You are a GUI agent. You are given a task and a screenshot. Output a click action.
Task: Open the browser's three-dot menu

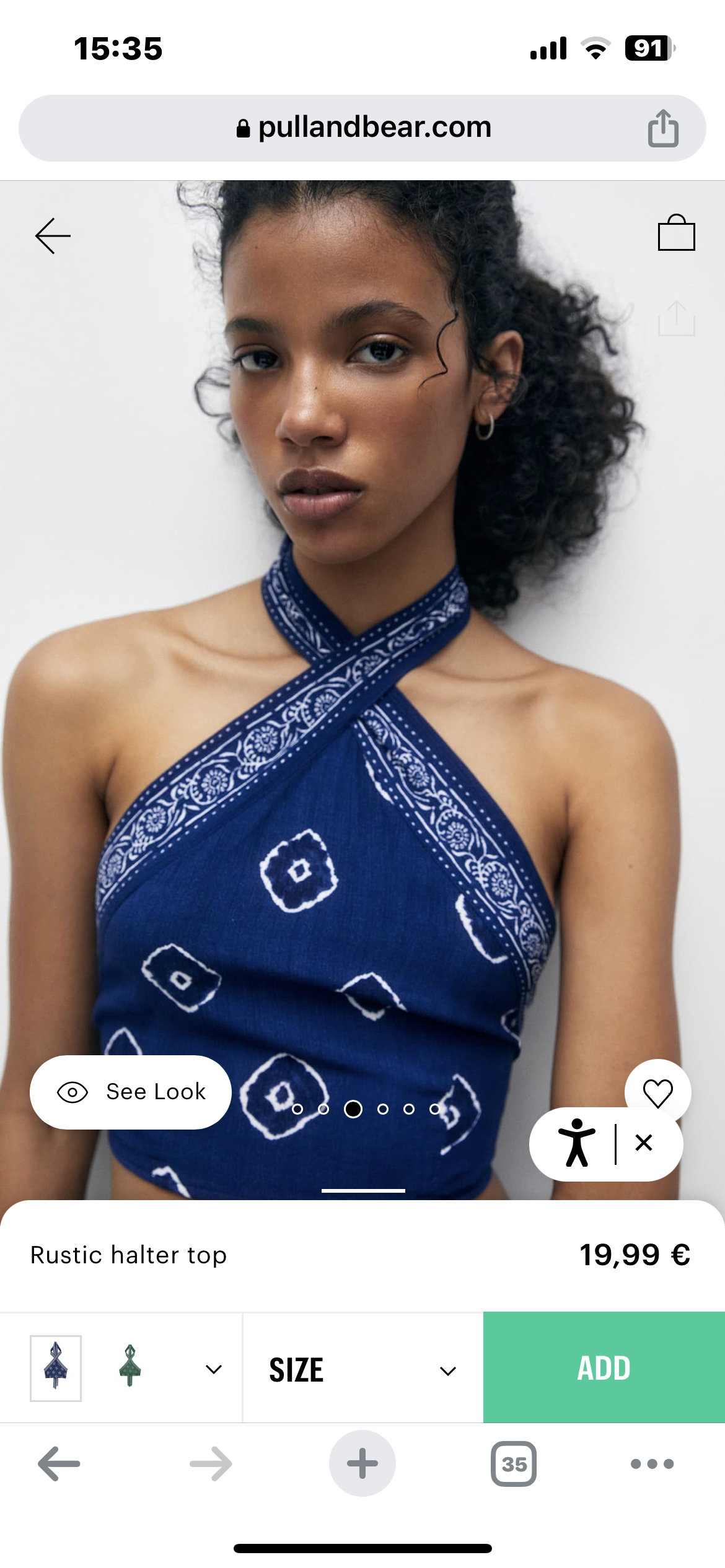click(652, 1464)
